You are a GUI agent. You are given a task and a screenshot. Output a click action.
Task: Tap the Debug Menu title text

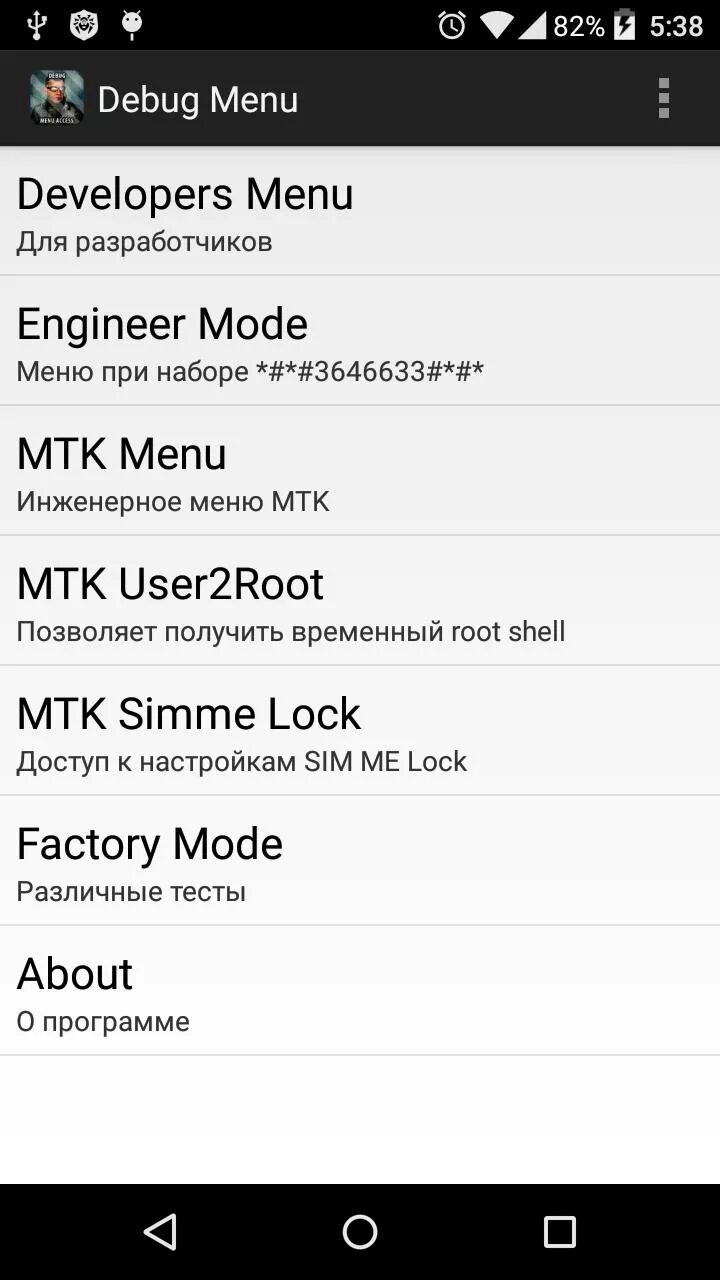point(197,98)
